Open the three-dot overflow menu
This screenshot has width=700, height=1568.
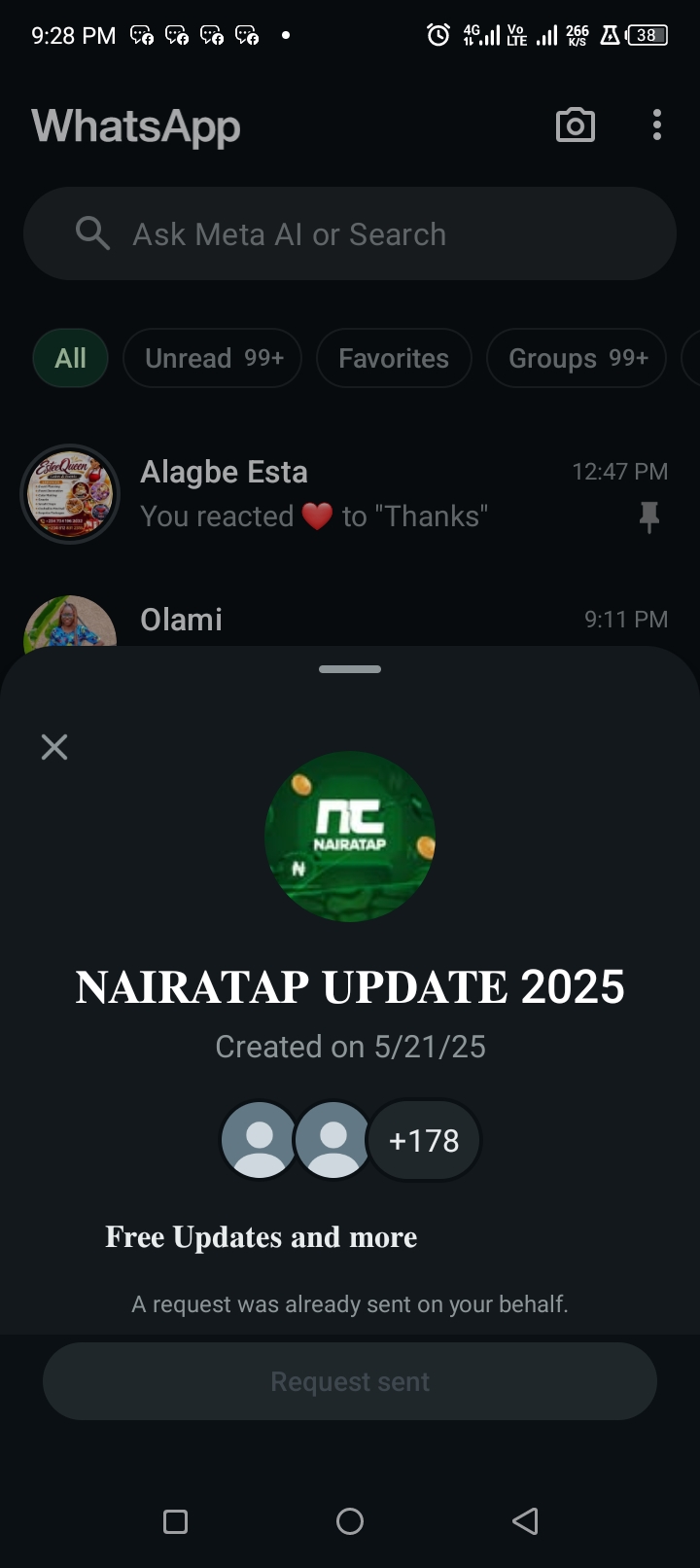tap(657, 125)
